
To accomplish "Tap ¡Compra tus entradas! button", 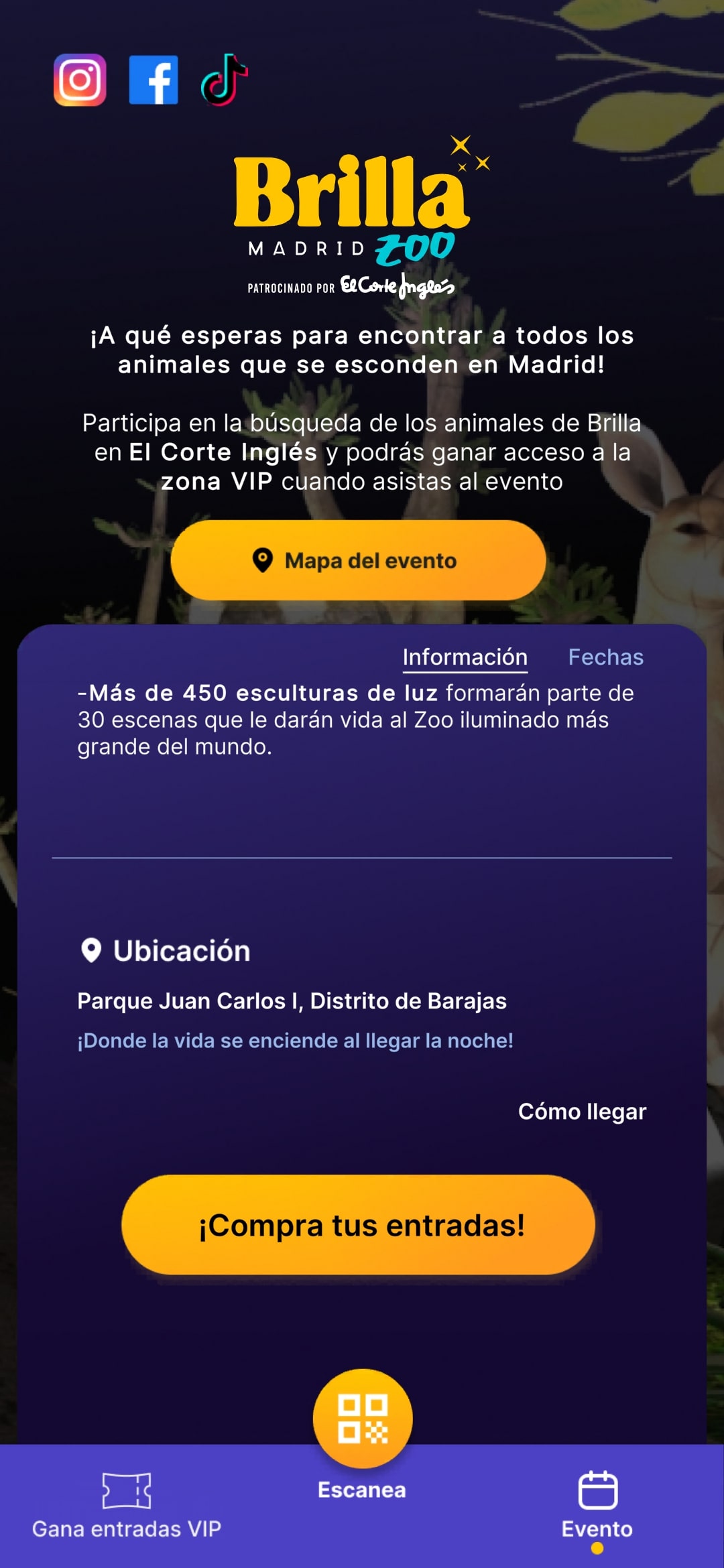I will pos(358,1225).
